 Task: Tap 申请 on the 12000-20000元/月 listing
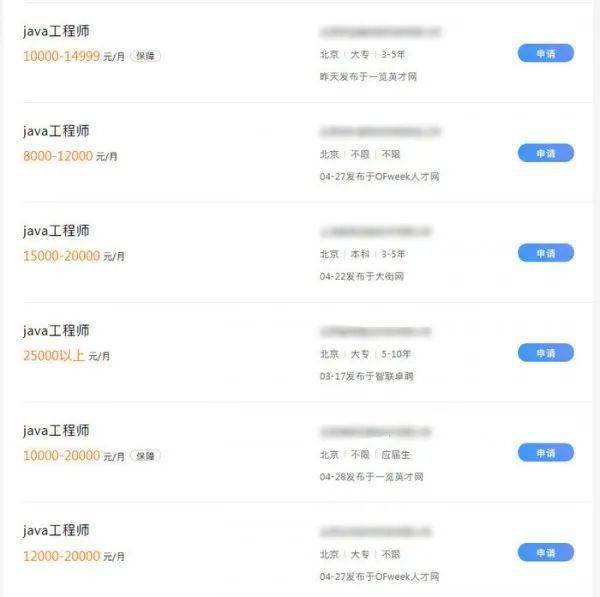[545, 552]
